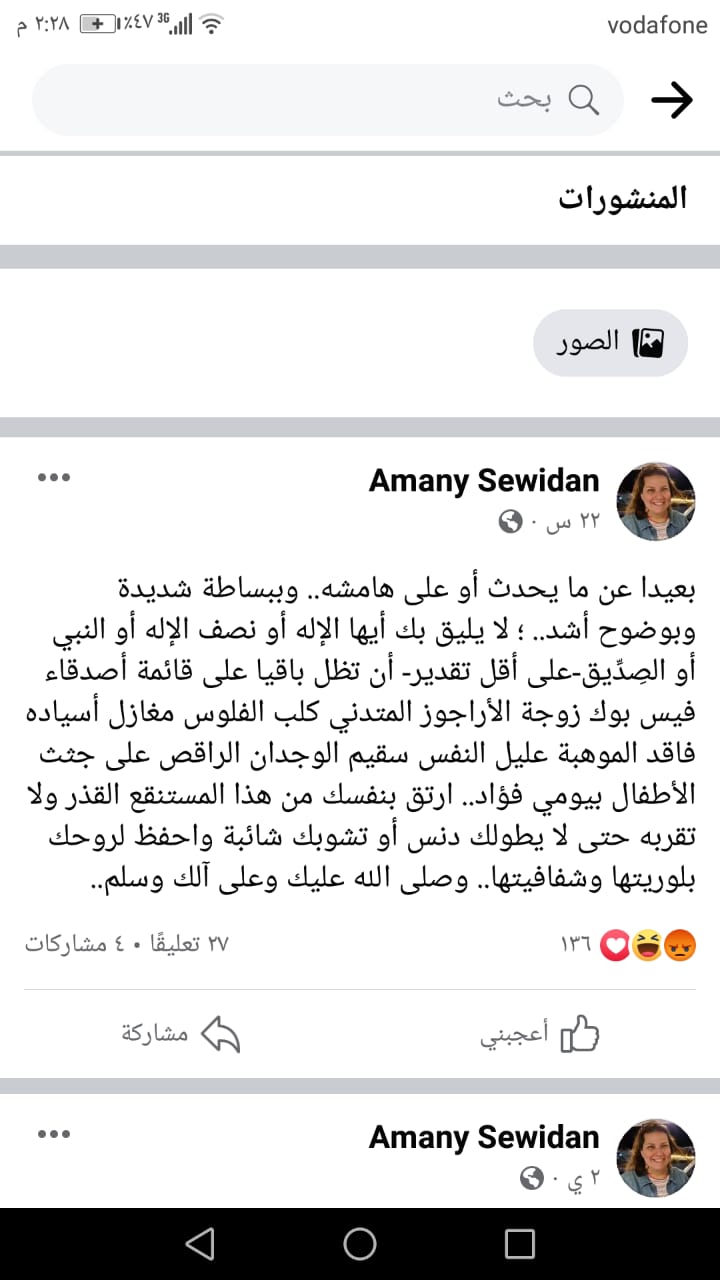Tap the avatar on the 2 ي post

pyautogui.click(x=656, y=1158)
